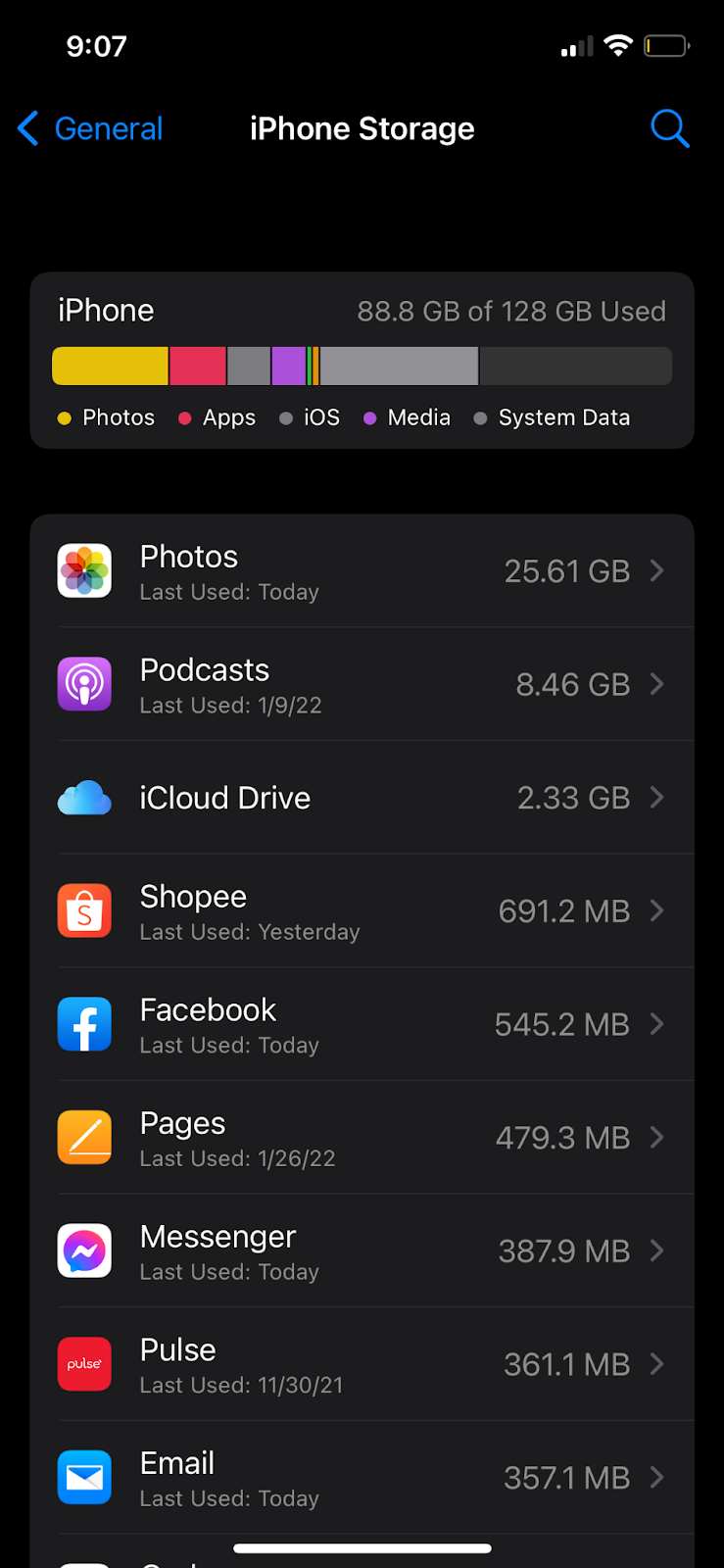Open Email app storage row
The image size is (724, 1568).
click(x=362, y=1478)
